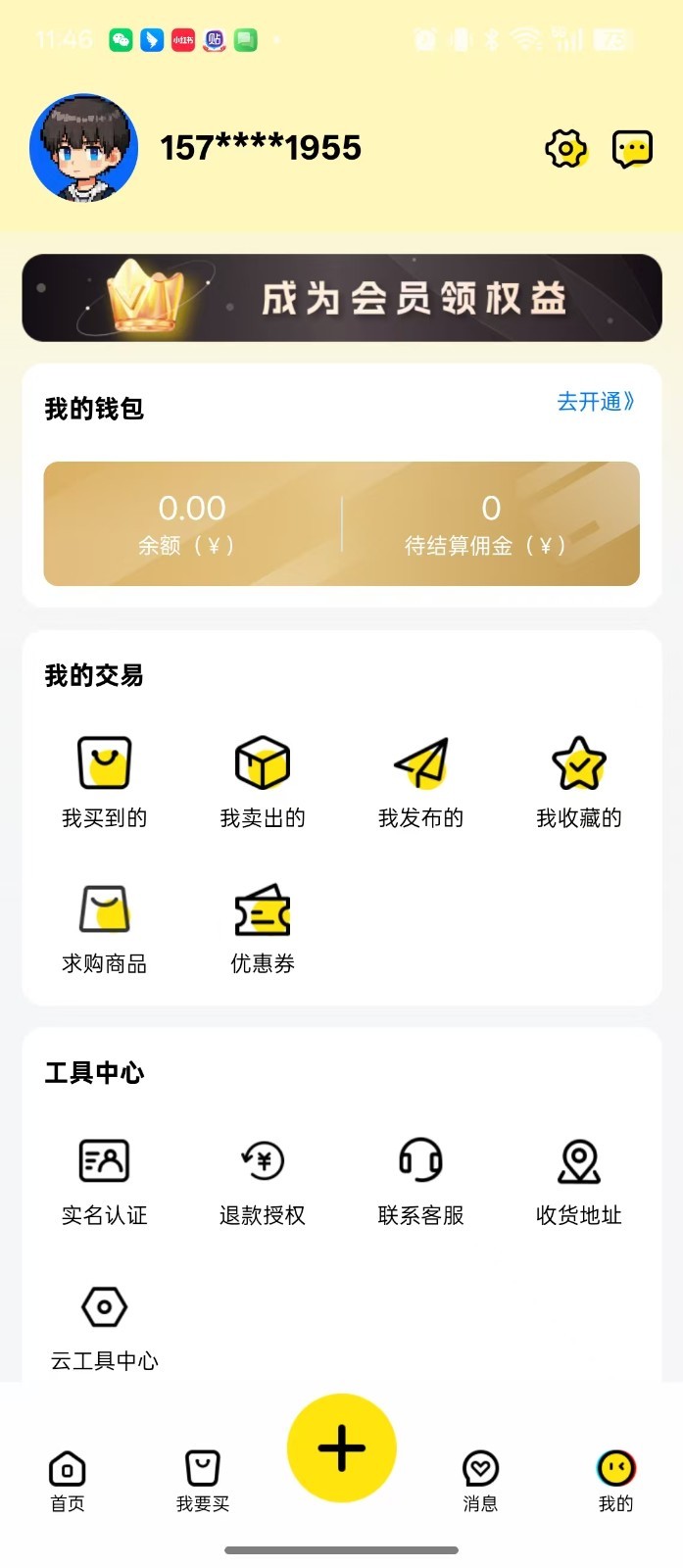The width and height of the screenshot is (683, 1568).
Task: Open the settings gear icon
Action: [x=565, y=149]
